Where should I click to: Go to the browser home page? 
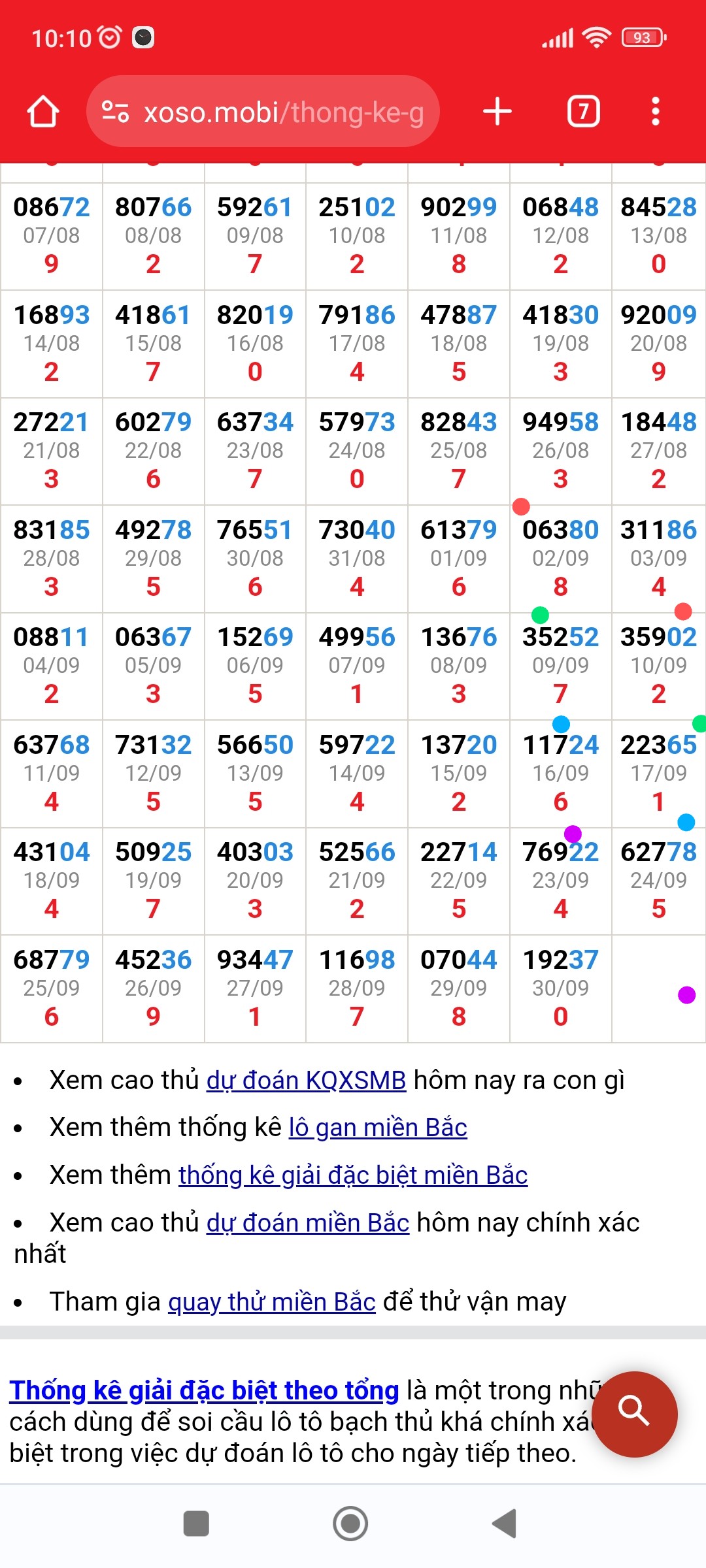[43, 112]
